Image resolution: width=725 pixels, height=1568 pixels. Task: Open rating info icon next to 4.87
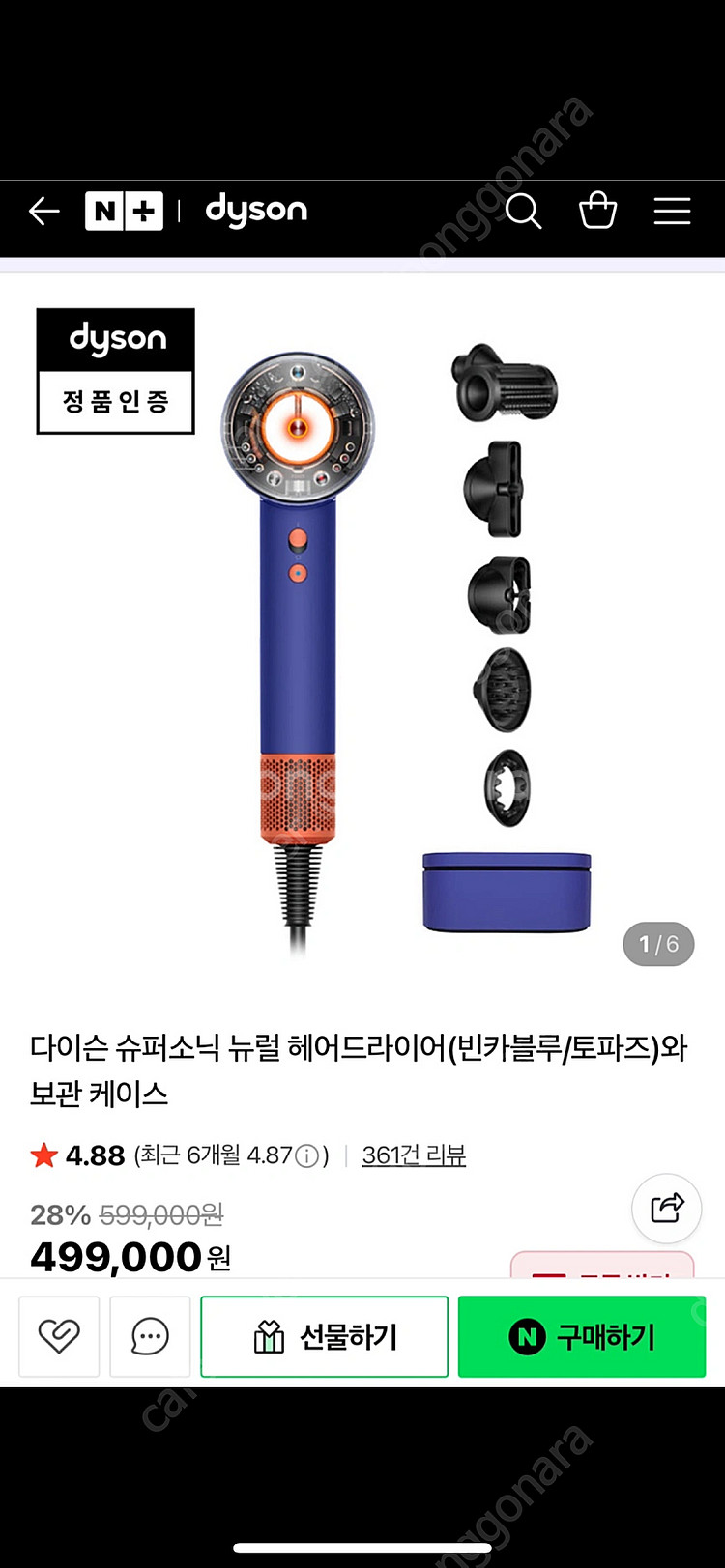[x=306, y=1156]
